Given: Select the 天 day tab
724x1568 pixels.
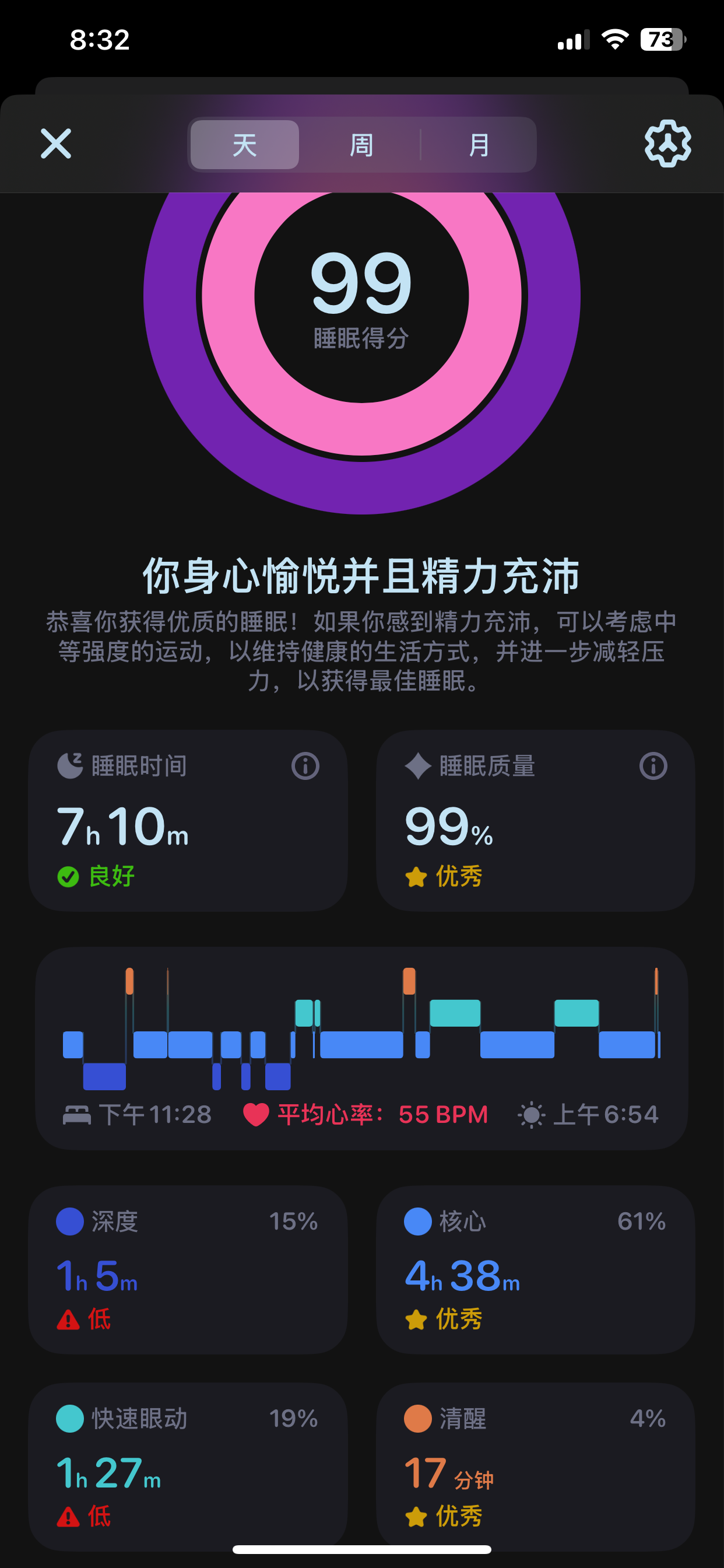Looking at the screenshot, I should tap(245, 145).
